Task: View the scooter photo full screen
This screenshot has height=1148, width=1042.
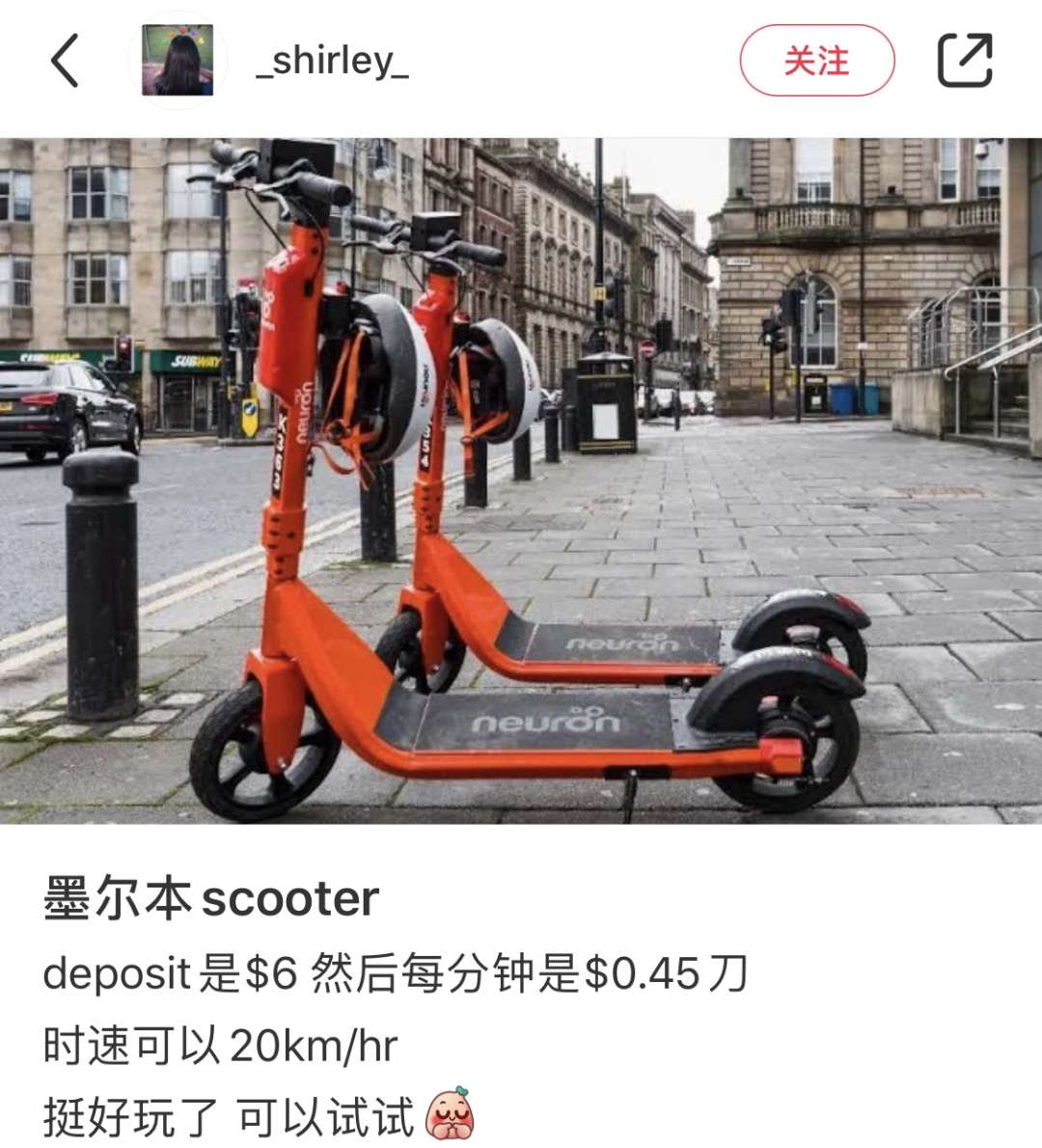Action: (x=521, y=480)
